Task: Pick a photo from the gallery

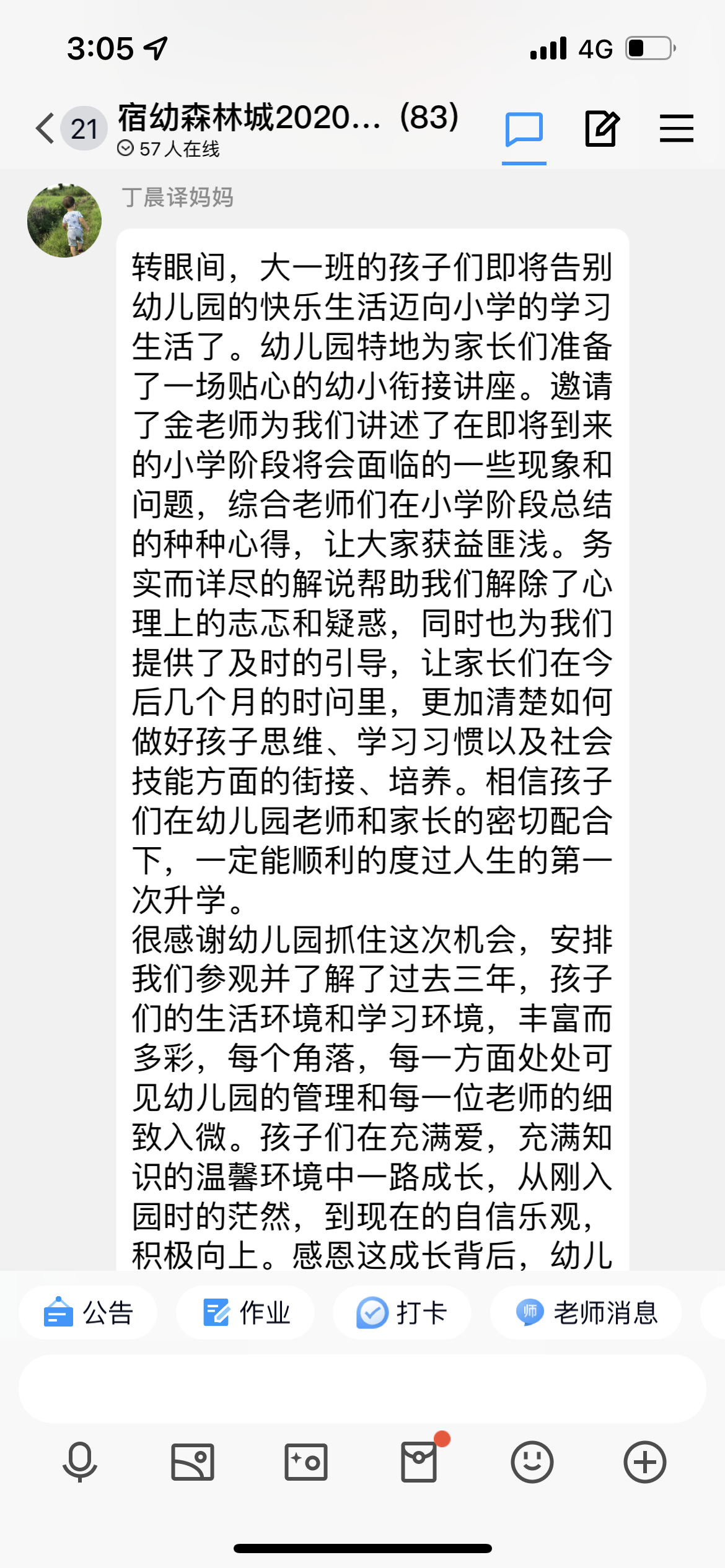Action: coord(193,1462)
